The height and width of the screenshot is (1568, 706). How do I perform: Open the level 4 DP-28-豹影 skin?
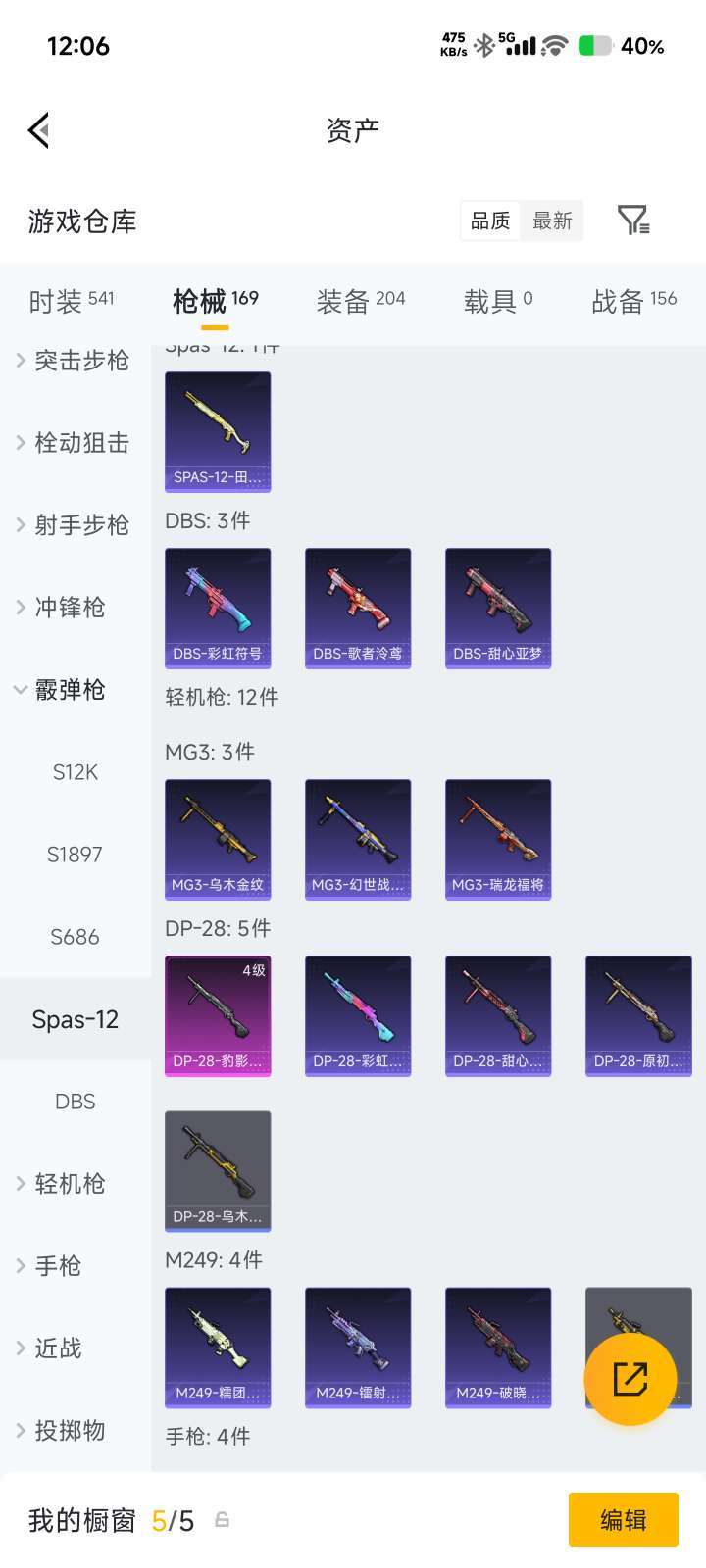(x=218, y=1015)
